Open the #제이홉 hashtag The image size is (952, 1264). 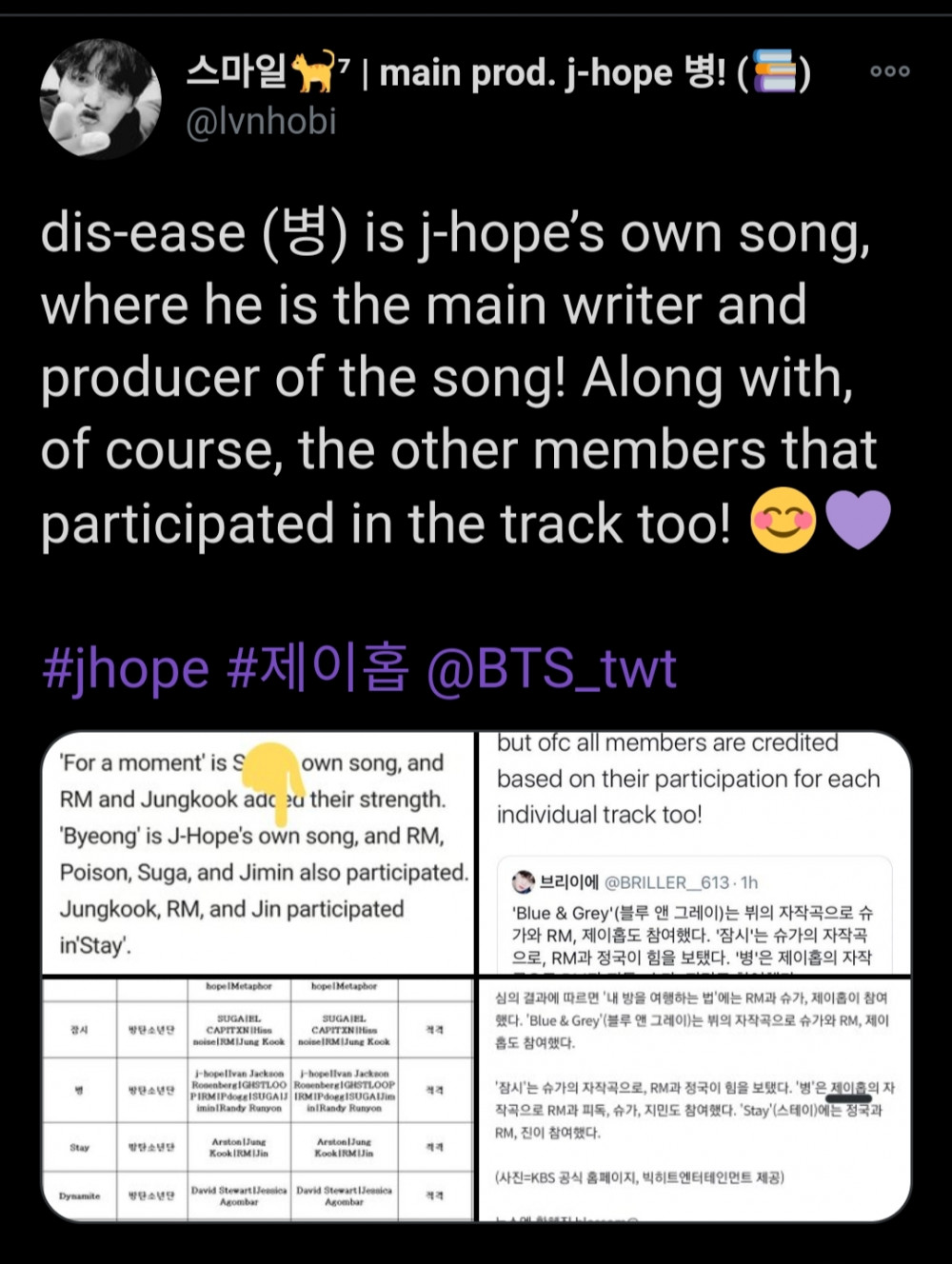[x=318, y=668]
